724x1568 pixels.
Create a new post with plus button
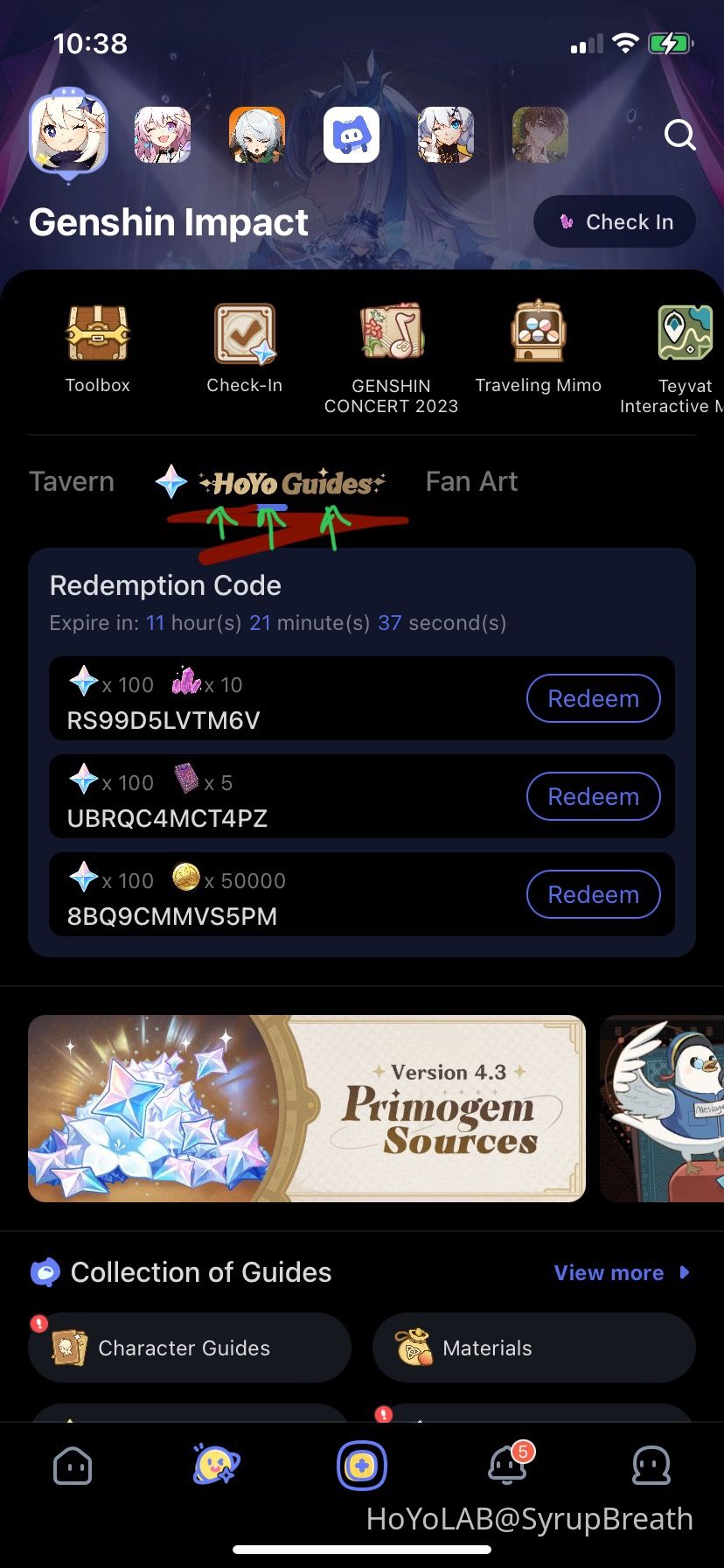(361, 1465)
